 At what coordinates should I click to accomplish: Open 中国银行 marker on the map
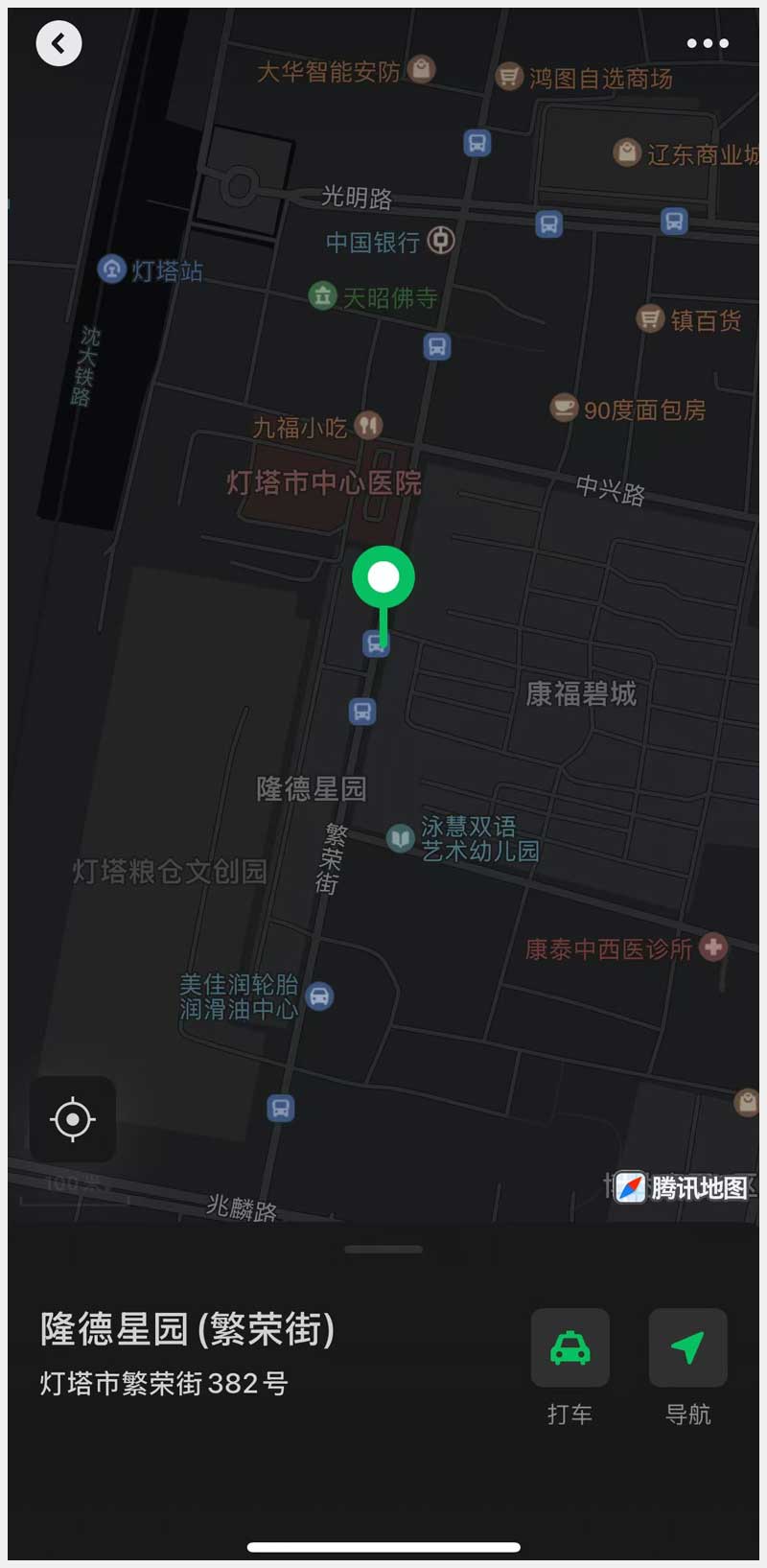(440, 240)
